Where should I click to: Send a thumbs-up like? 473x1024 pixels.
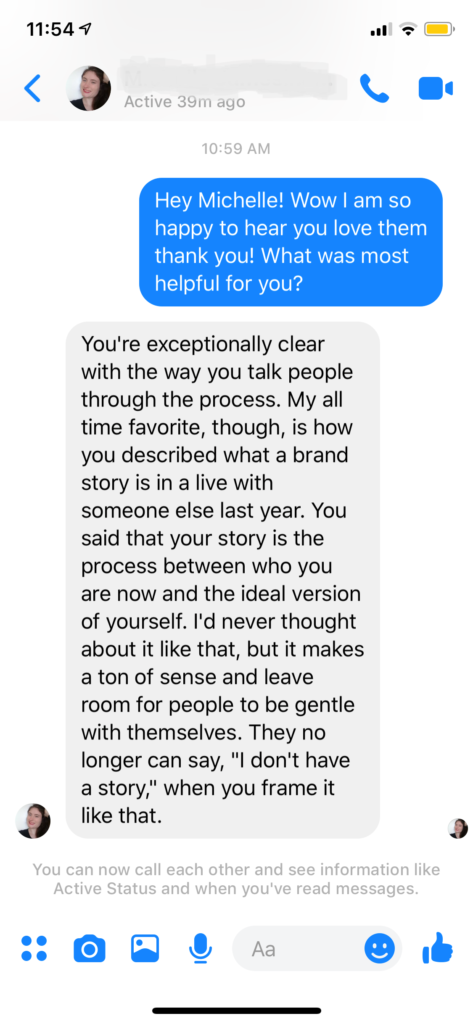[438, 947]
